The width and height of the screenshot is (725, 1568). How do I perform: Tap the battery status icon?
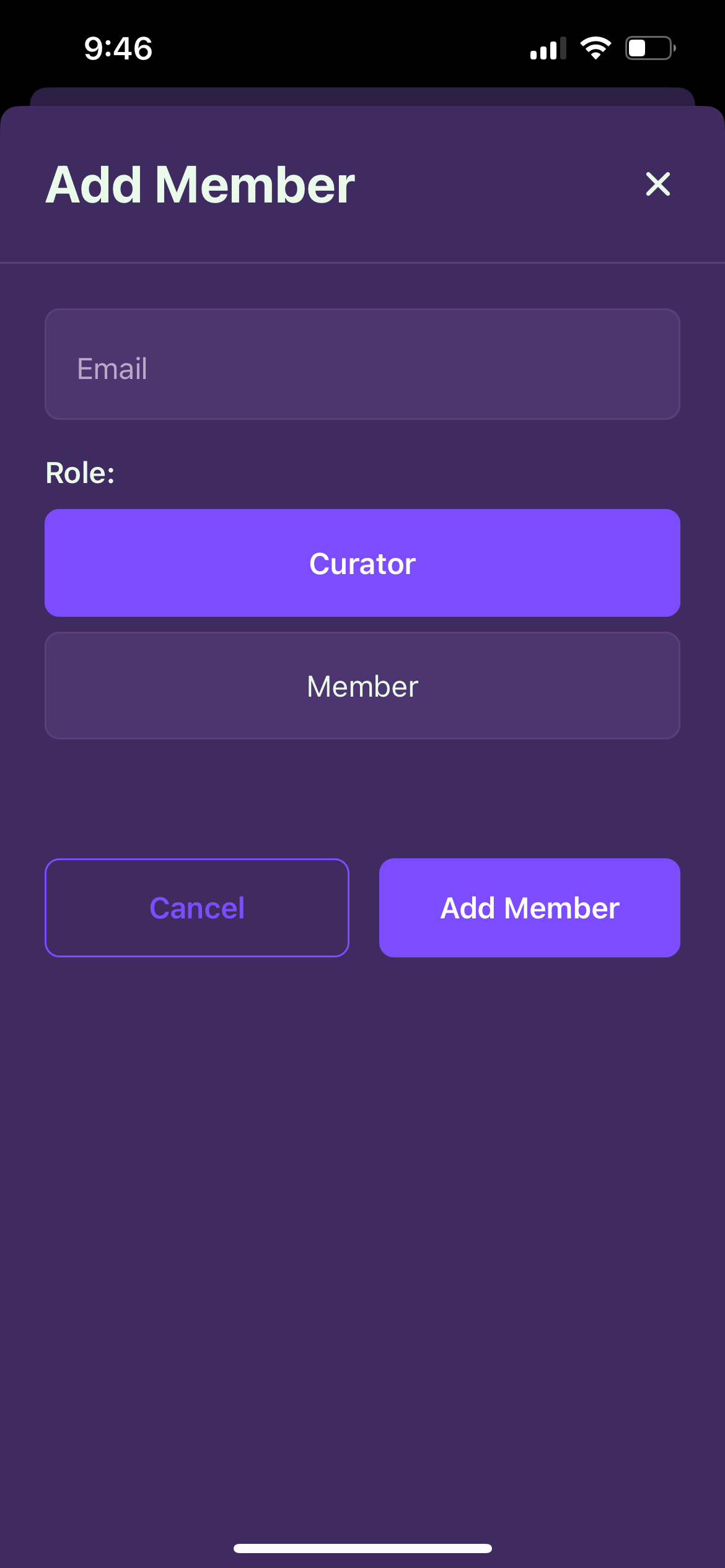(647, 48)
